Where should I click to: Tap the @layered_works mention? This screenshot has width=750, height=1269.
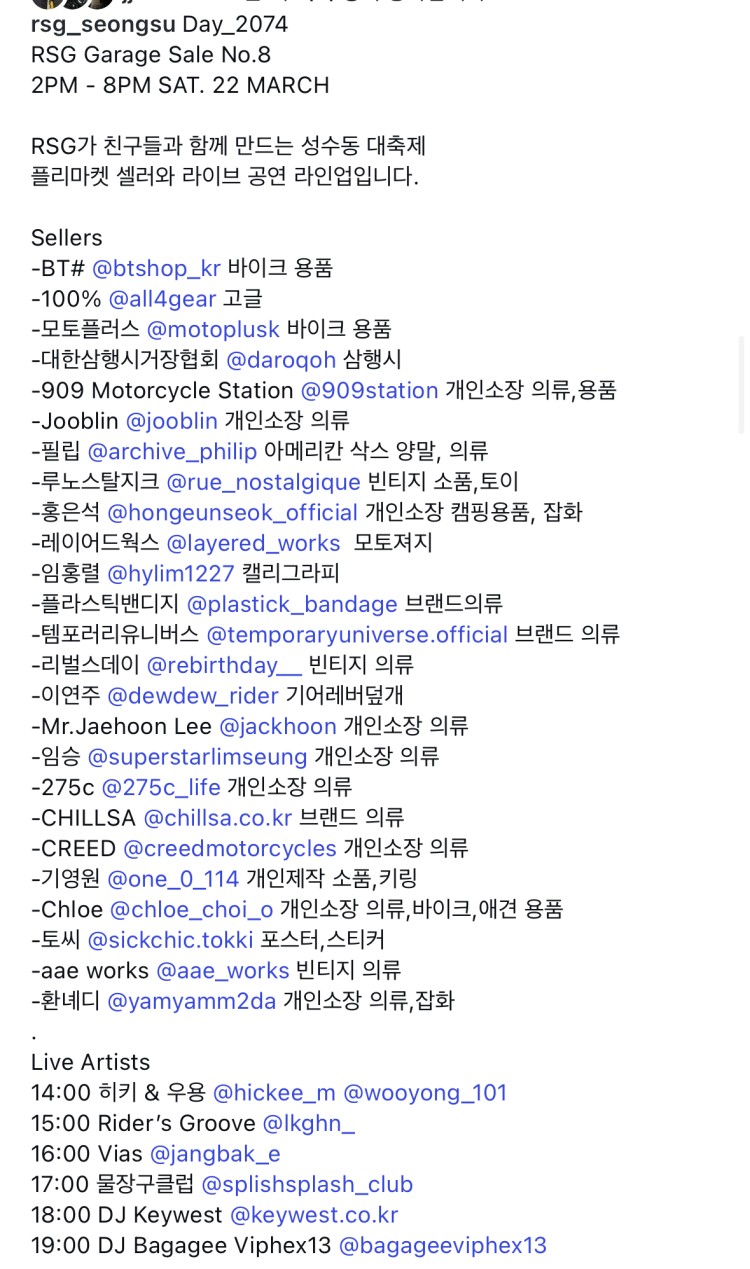[x=253, y=543]
